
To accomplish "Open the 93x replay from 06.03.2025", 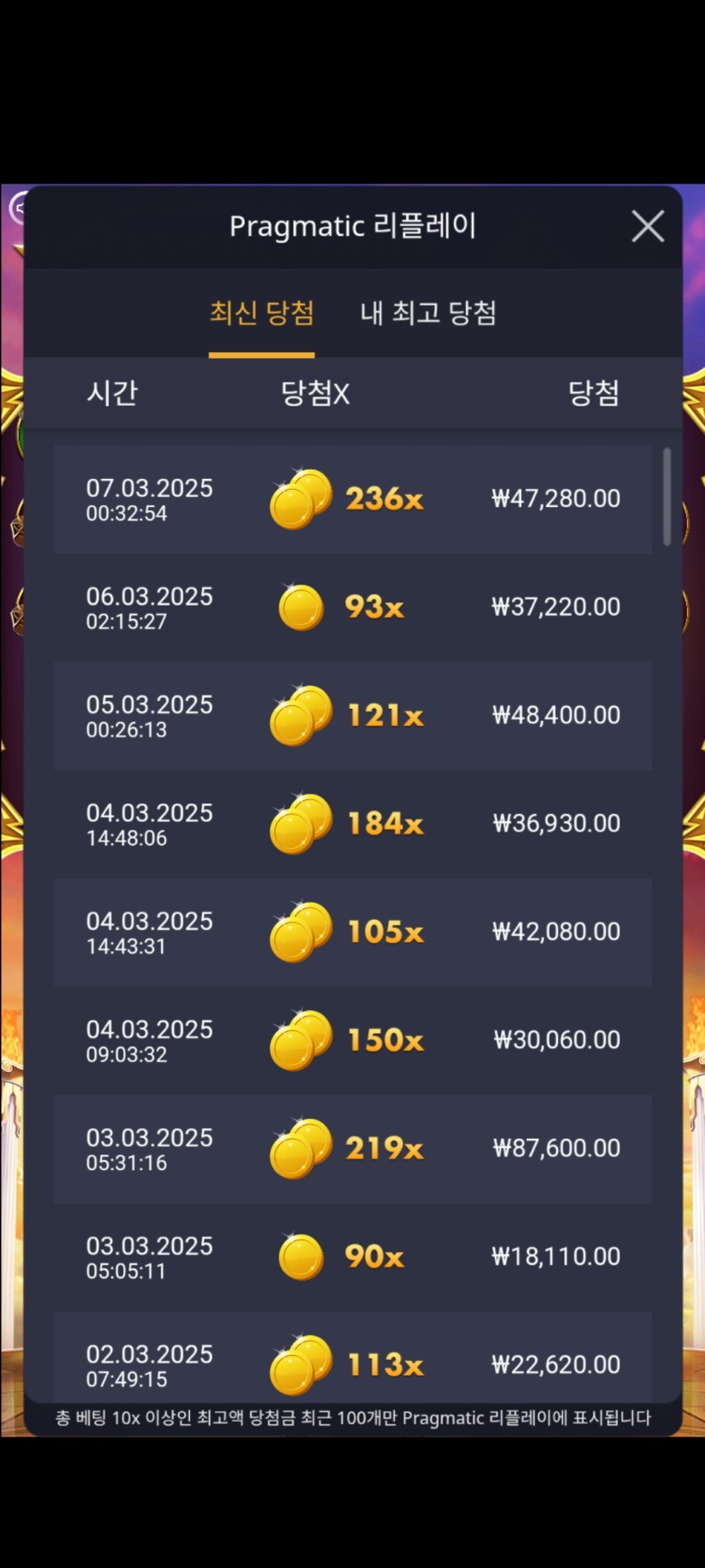I will tap(352, 607).
